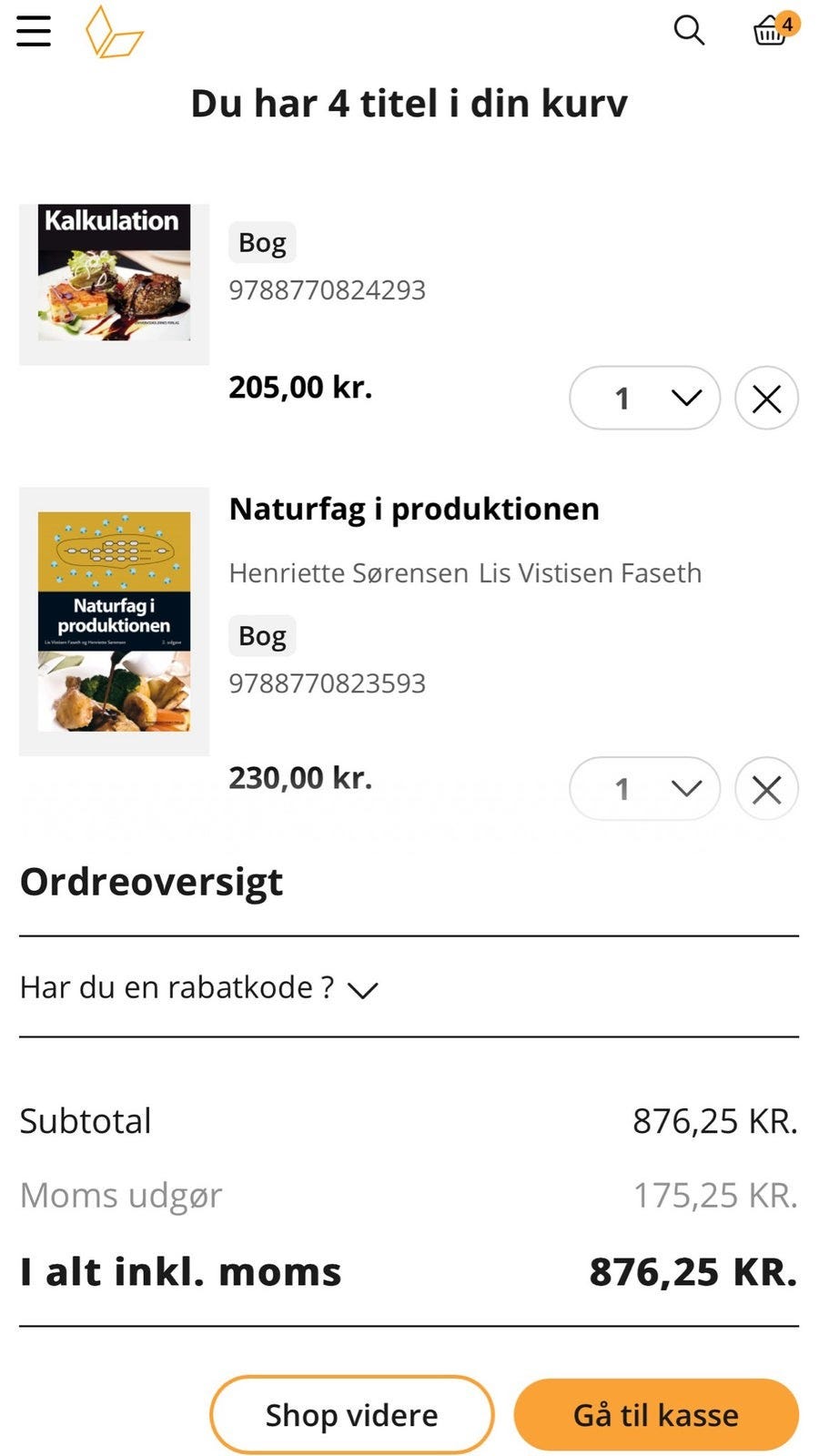
Task: Click the Naturfag i produktionen cover image
Action: pos(114,619)
